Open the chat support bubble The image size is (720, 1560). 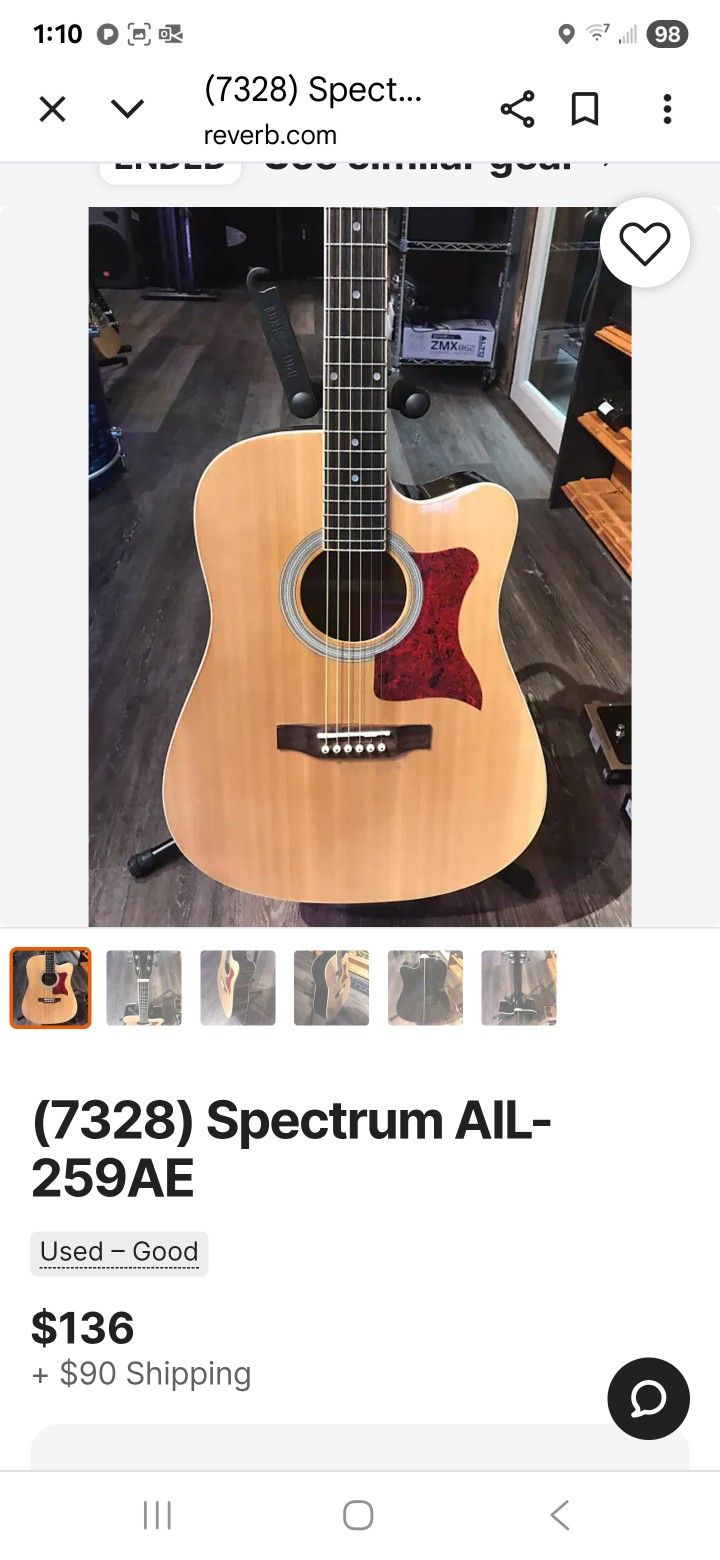click(648, 1398)
